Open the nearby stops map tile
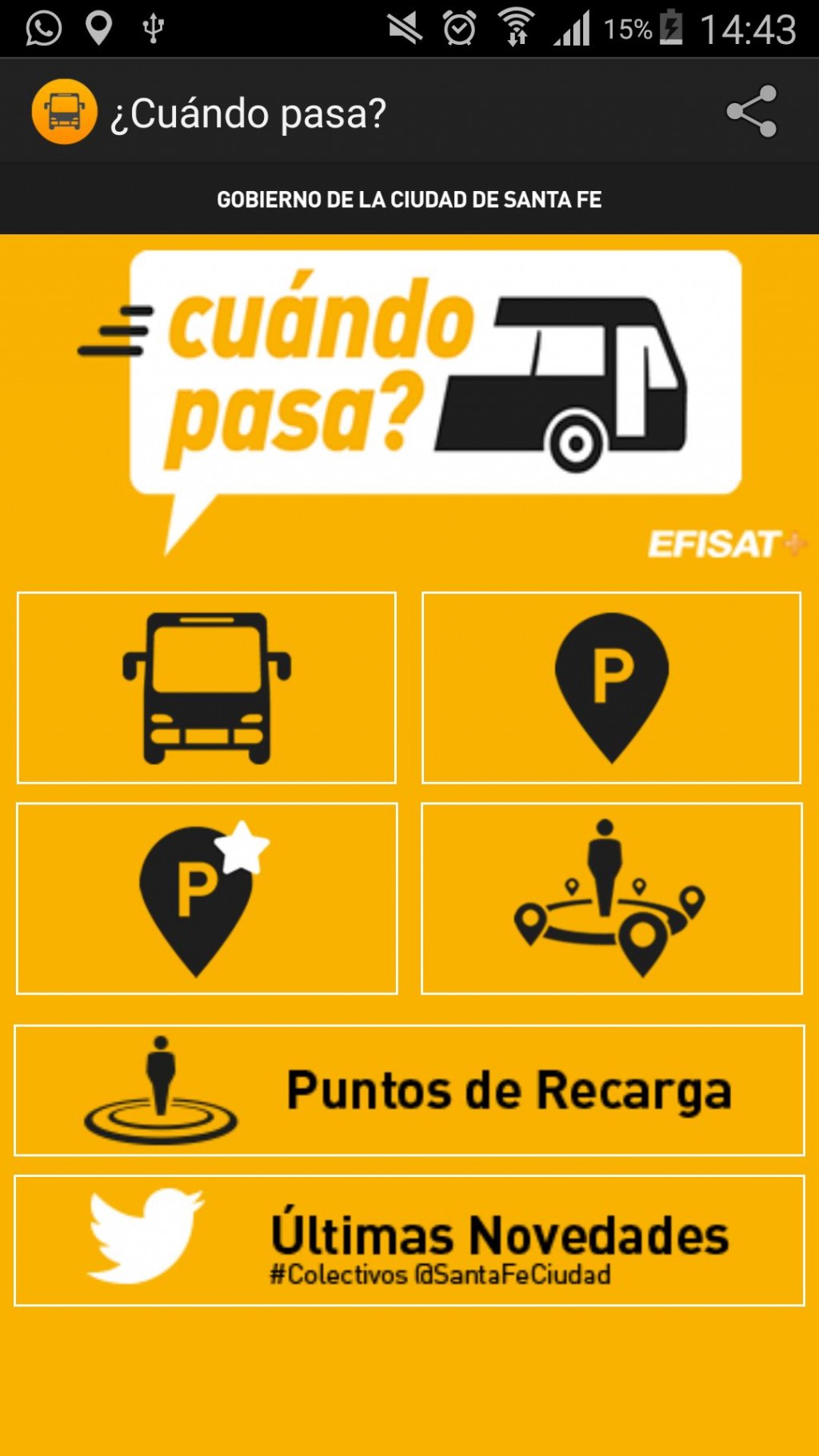This screenshot has width=819, height=1456. 611,899
